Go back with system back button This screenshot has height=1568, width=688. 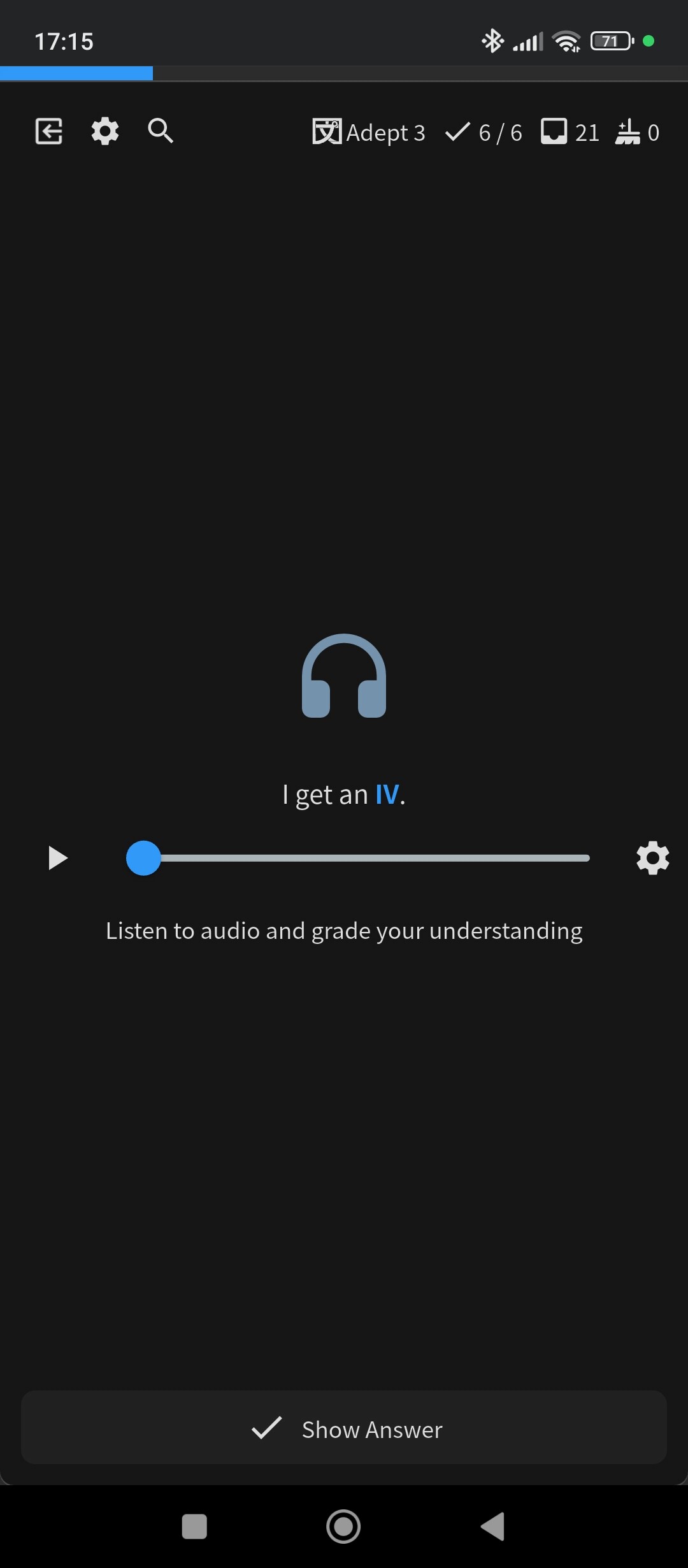point(493,1527)
